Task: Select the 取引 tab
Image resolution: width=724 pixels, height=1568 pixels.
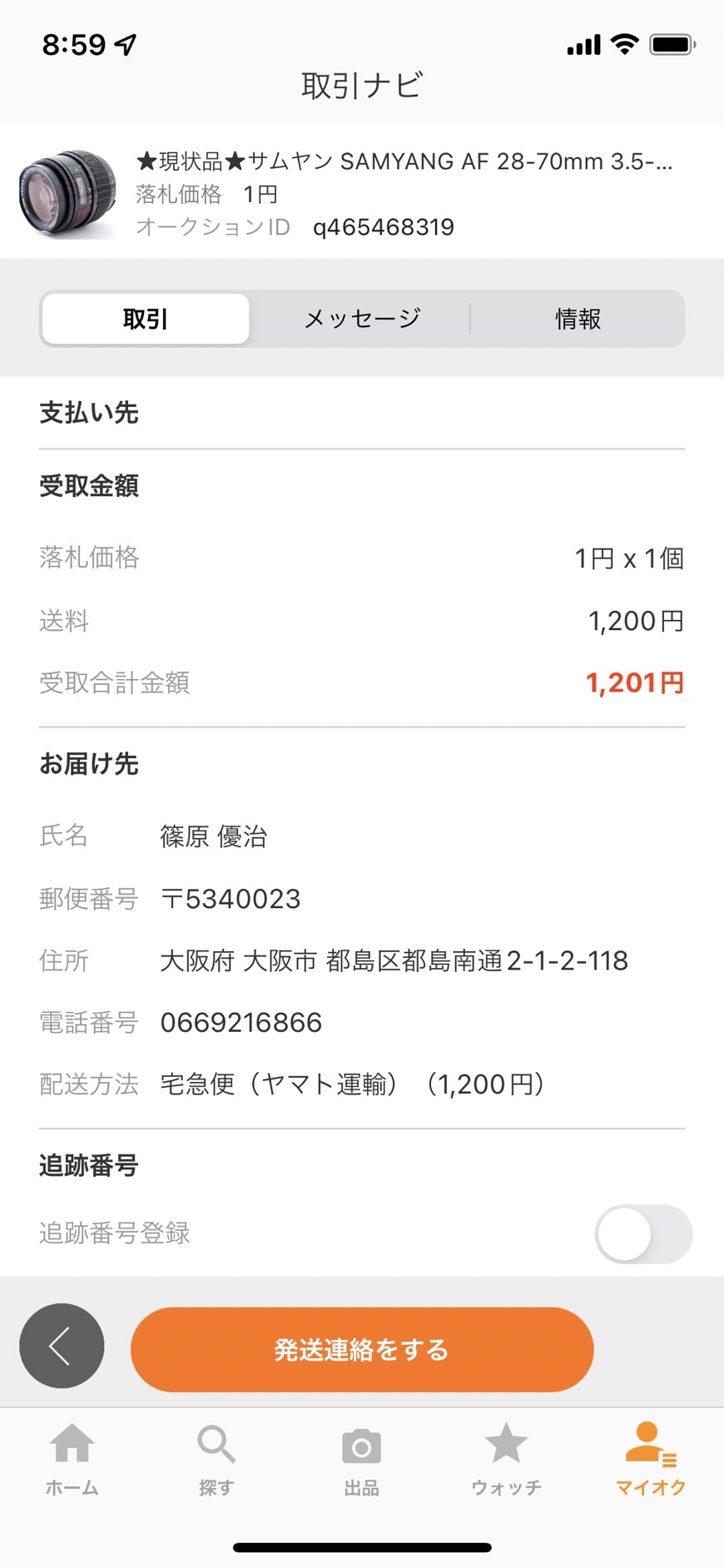Action: click(146, 318)
